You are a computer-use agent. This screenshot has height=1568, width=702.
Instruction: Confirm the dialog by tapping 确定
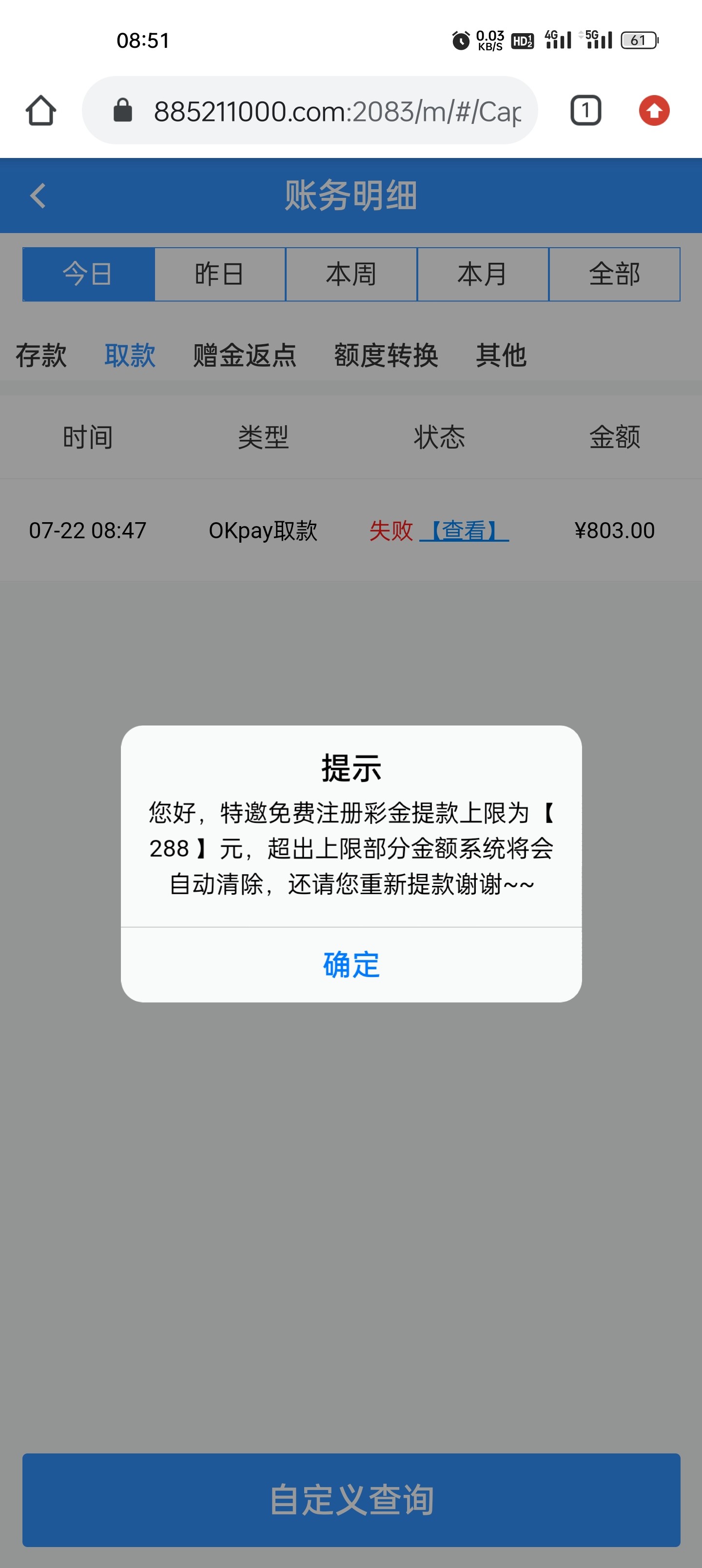pyautogui.click(x=351, y=965)
